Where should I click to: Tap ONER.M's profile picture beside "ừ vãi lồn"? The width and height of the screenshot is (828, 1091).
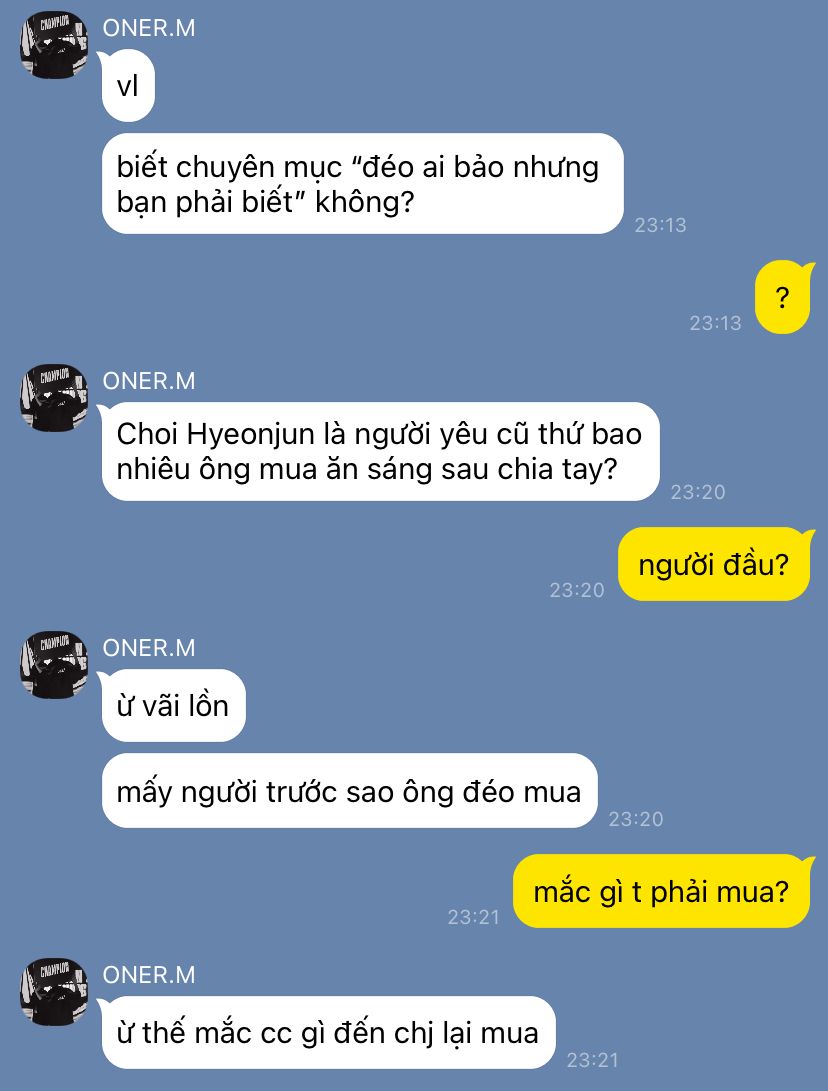[x=55, y=665]
